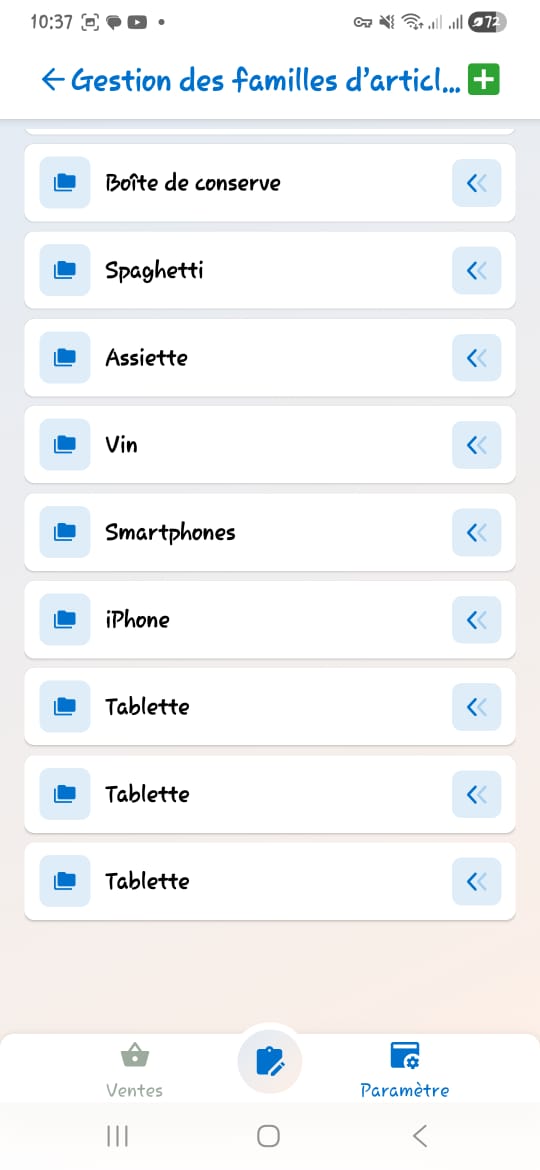Switch to the Paramètre tab

pyautogui.click(x=405, y=1070)
